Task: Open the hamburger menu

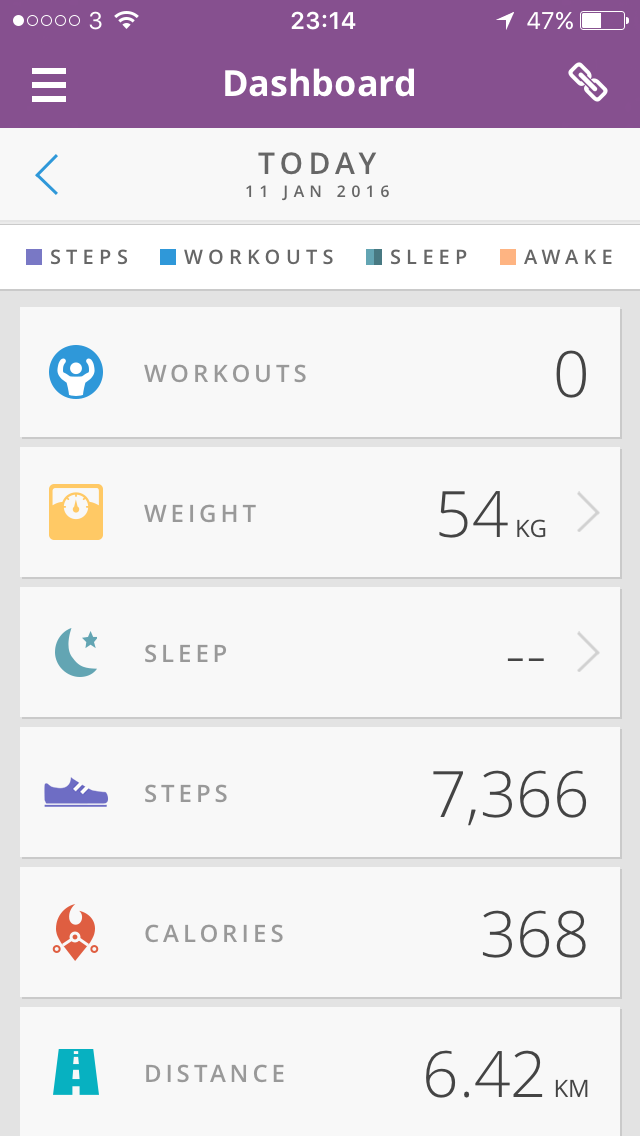Action: coord(49,84)
